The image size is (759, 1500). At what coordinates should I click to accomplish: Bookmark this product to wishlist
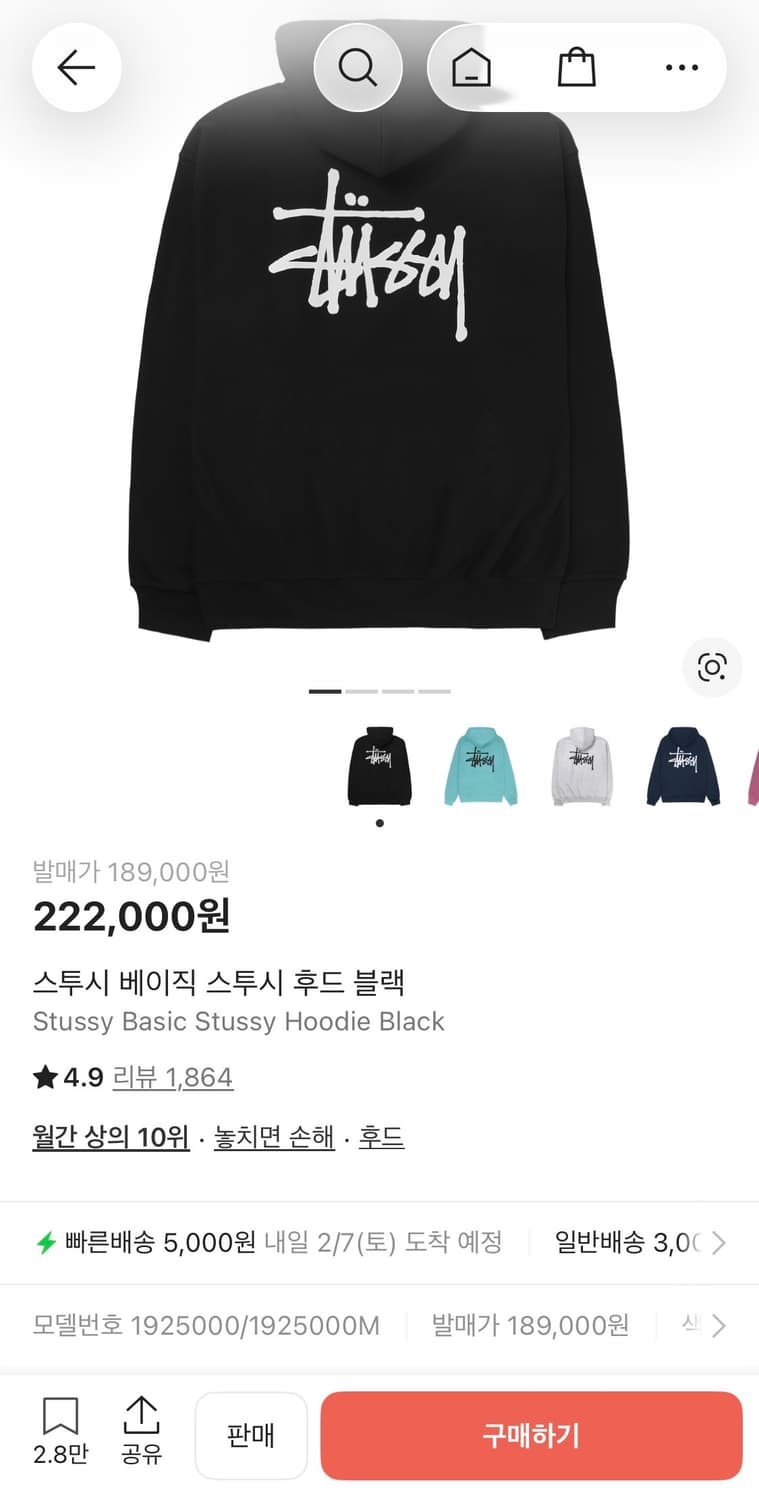point(62,1434)
